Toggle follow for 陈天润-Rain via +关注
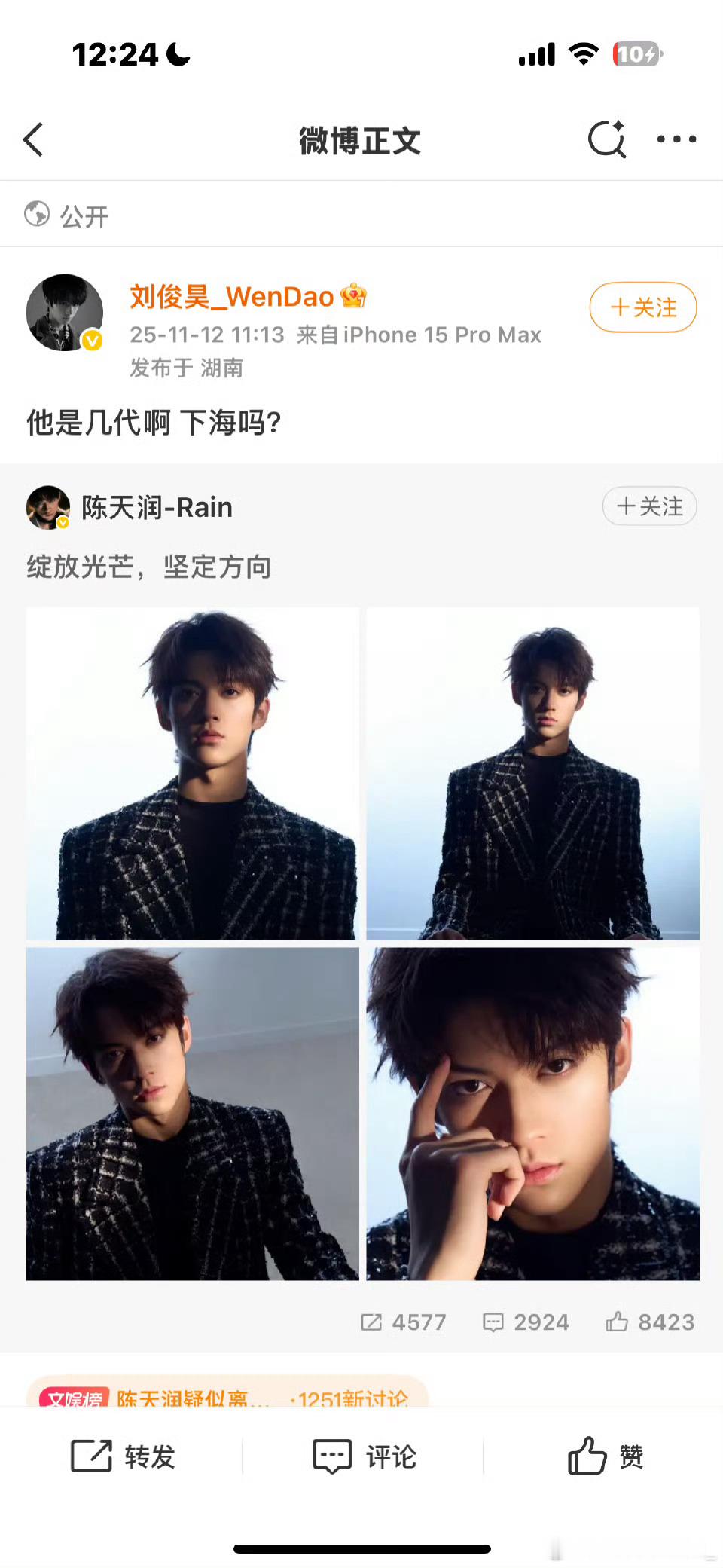723x1568 pixels. pyautogui.click(x=649, y=506)
